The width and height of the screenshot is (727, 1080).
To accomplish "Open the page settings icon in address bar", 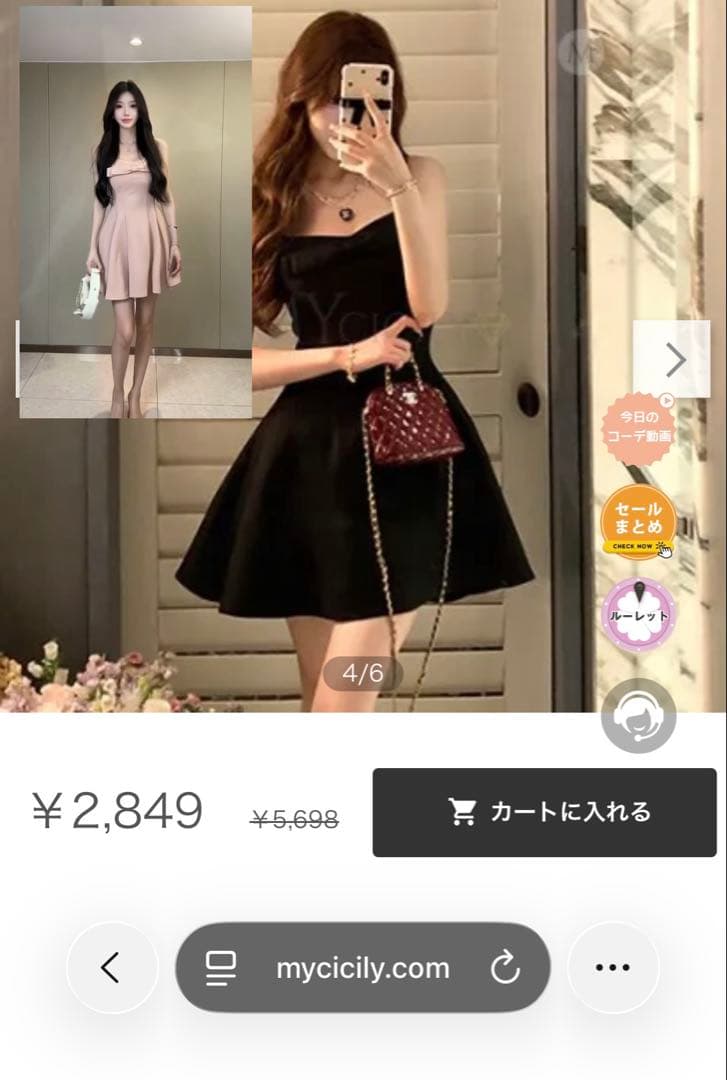I will 221,968.
